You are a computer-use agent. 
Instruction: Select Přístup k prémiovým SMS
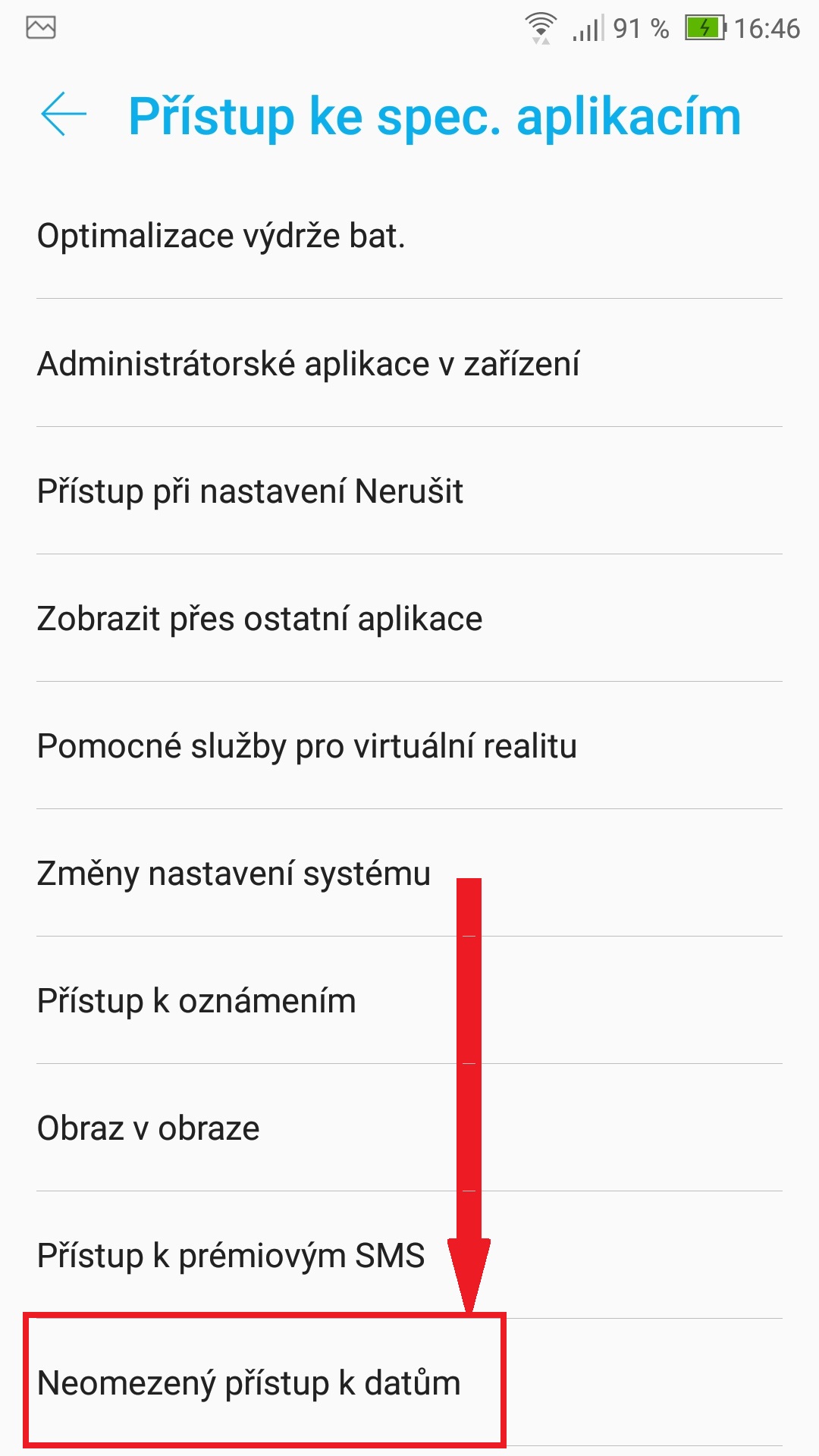point(231,1256)
